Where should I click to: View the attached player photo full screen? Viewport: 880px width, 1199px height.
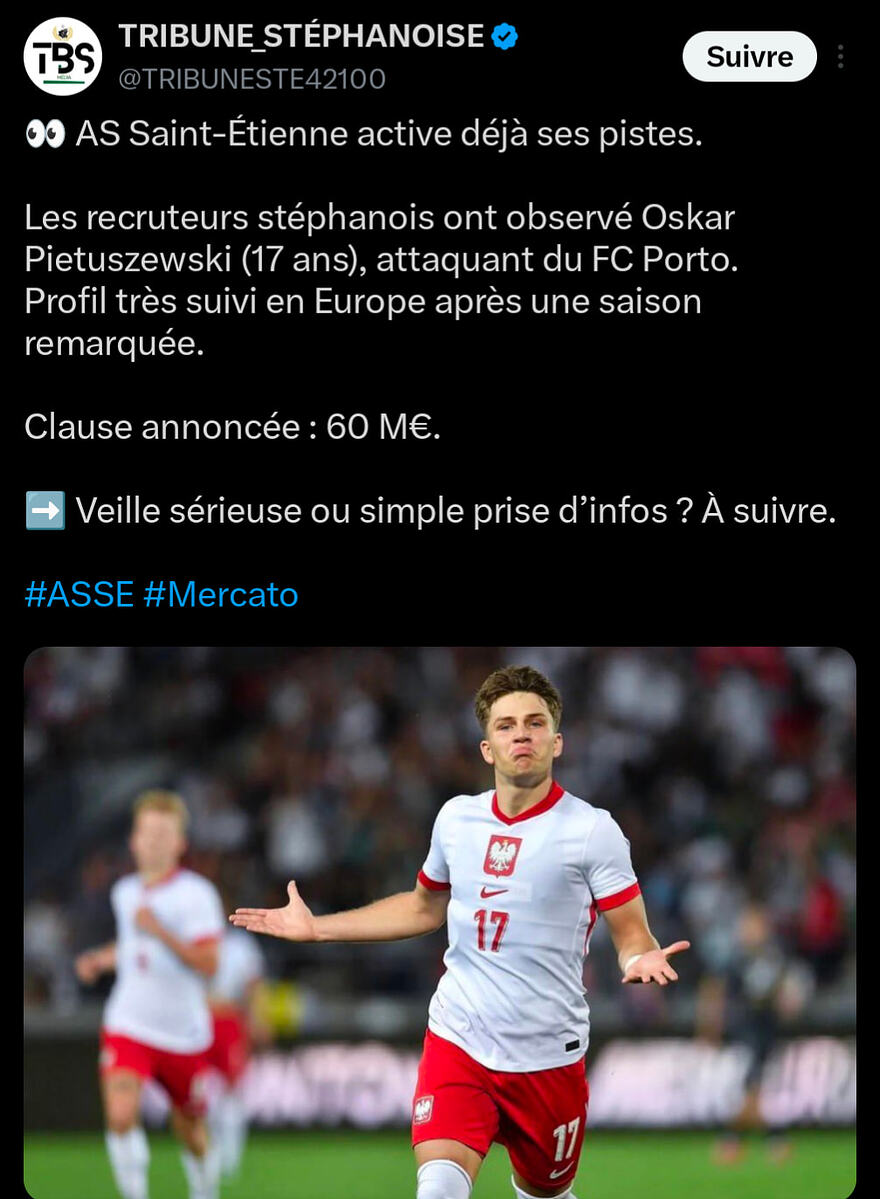(x=440, y=920)
